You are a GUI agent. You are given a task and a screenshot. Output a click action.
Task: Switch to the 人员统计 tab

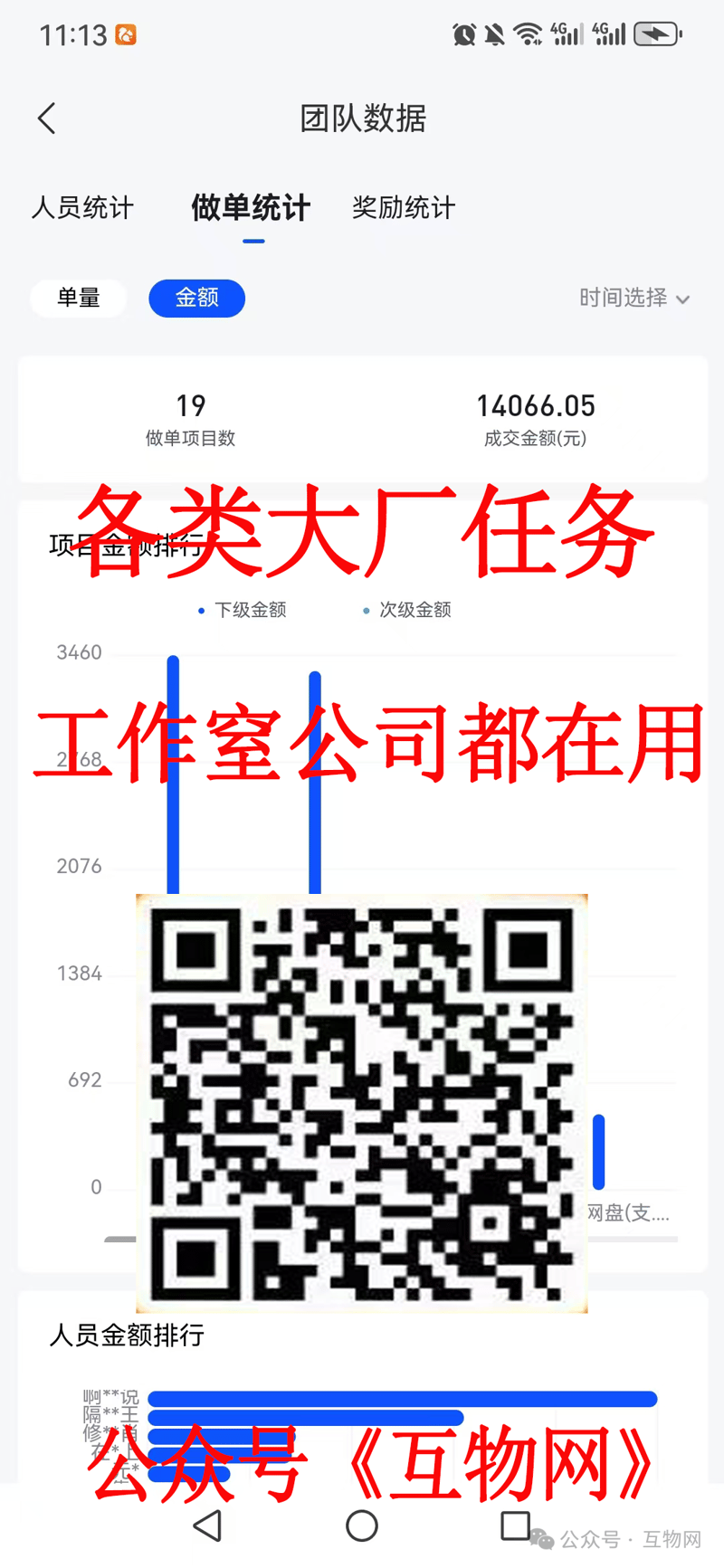pyautogui.click(x=82, y=208)
